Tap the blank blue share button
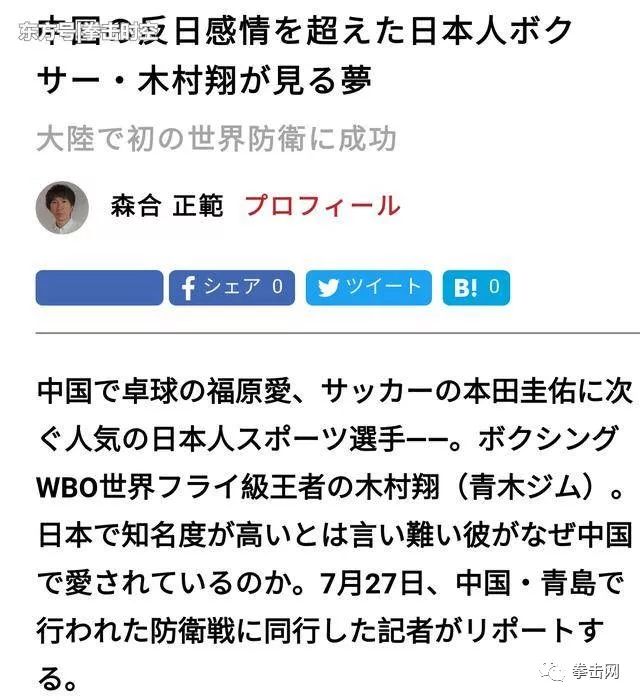The height and width of the screenshot is (700, 640). click(x=99, y=288)
